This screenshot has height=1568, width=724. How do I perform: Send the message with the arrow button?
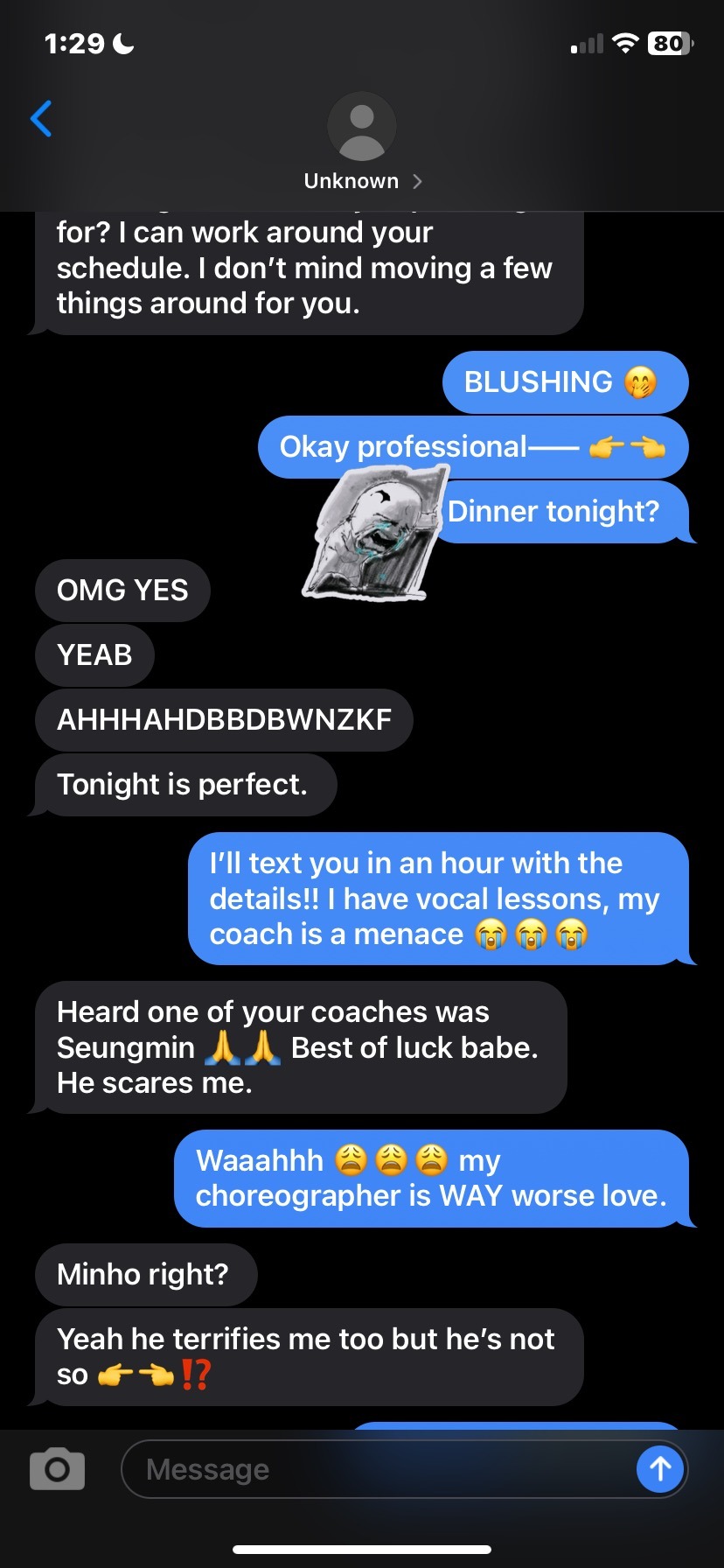660,1469
